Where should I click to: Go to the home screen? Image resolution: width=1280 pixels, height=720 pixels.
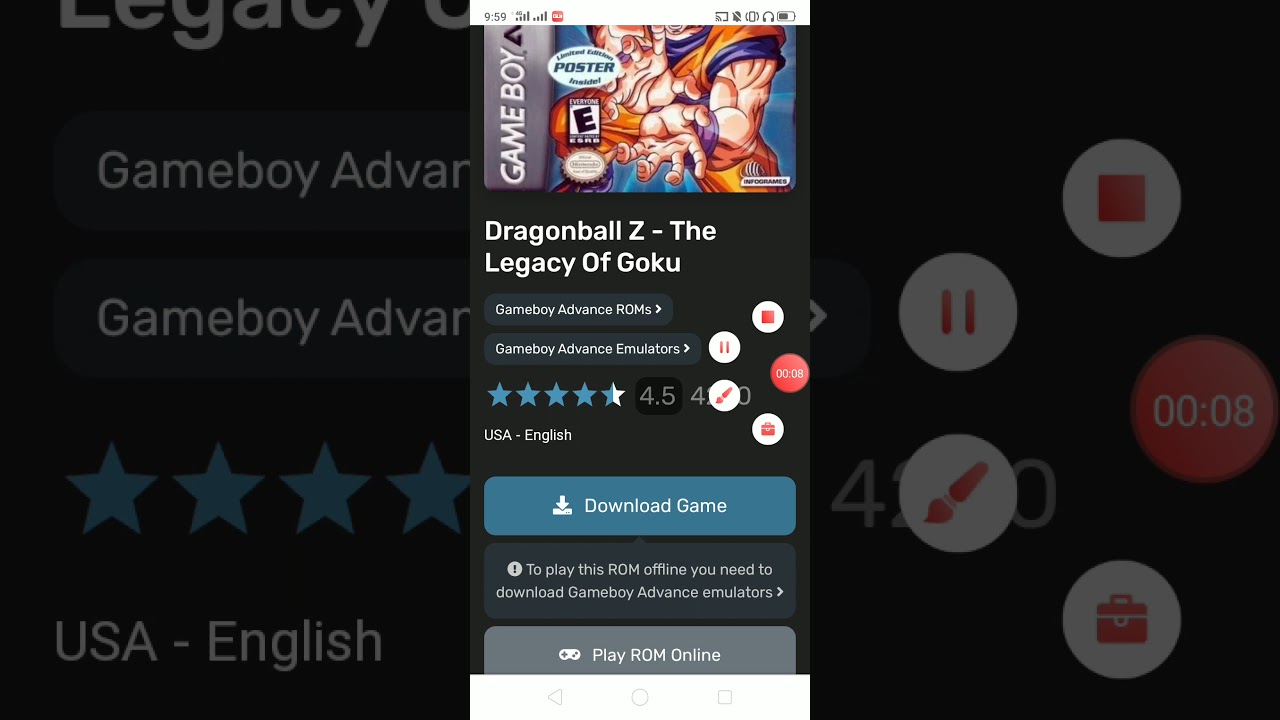click(x=640, y=697)
